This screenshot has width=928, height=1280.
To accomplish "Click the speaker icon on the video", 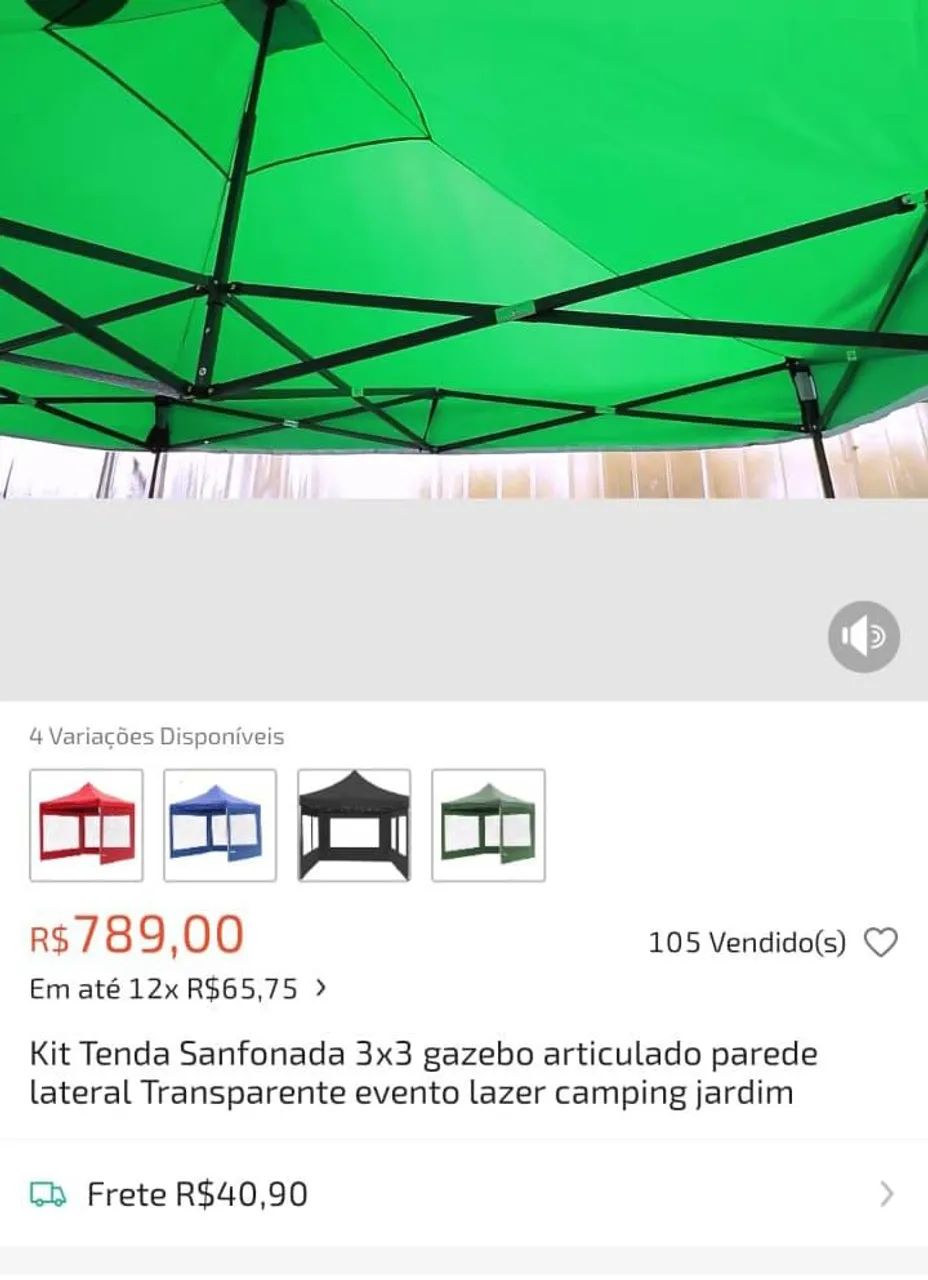I will [x=863, y=636].
